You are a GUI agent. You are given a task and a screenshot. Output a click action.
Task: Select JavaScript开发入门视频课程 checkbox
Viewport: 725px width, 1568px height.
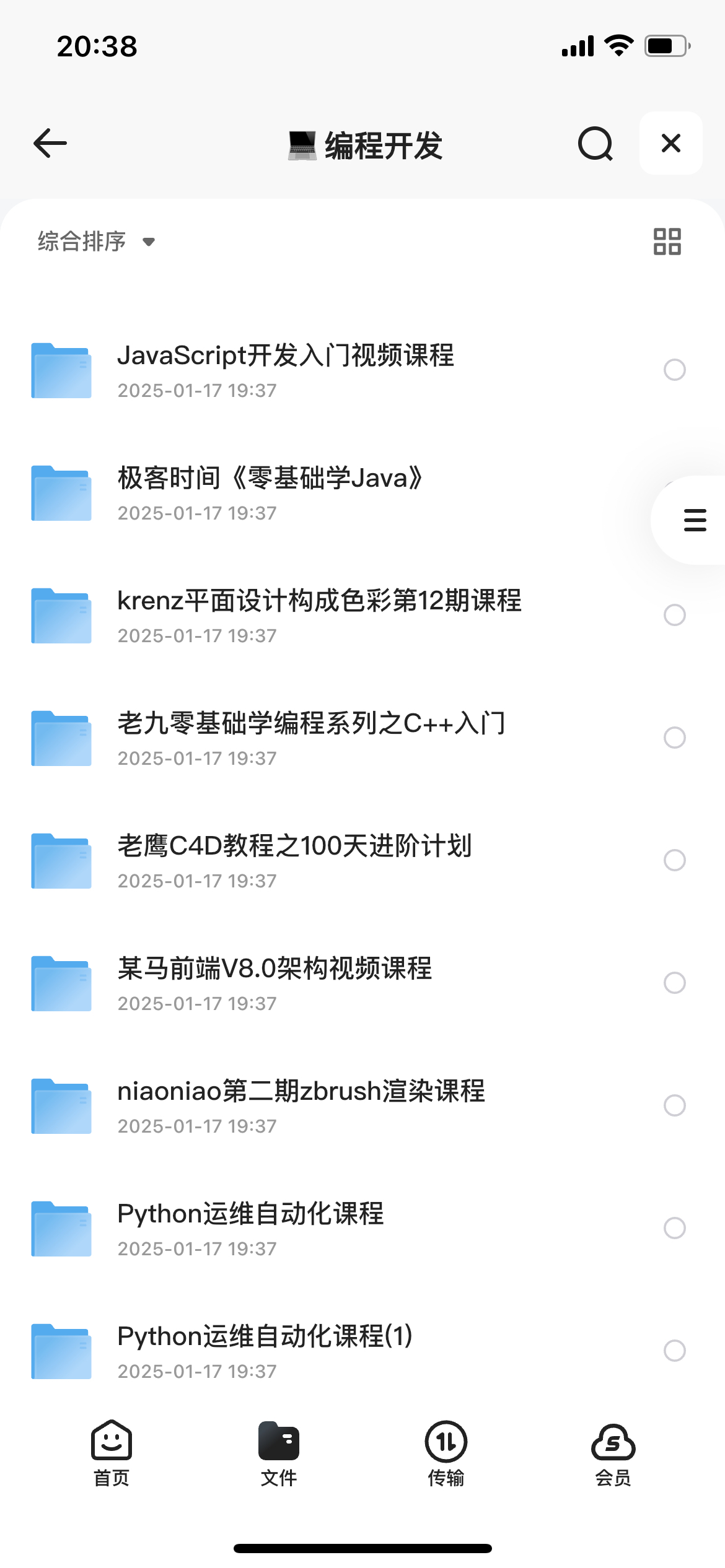675,370
